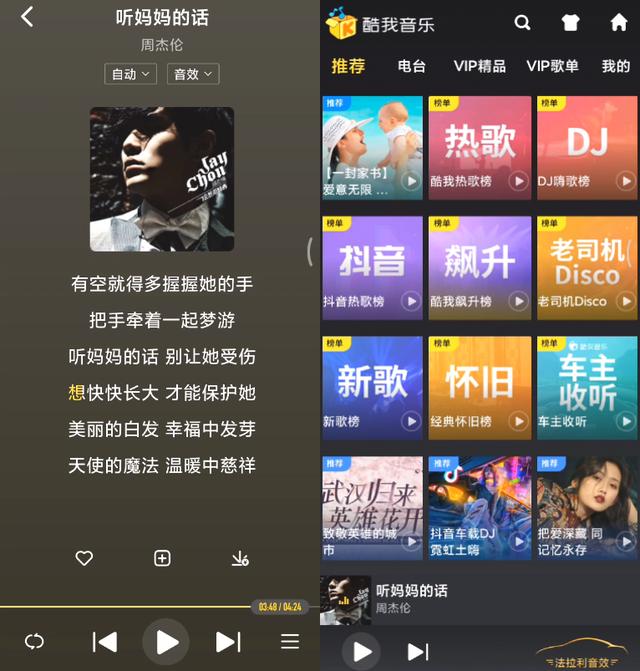This screenshot has width=640, height=671.
Task: Open the current playlist queue
Action: click(x=290, y=641)
